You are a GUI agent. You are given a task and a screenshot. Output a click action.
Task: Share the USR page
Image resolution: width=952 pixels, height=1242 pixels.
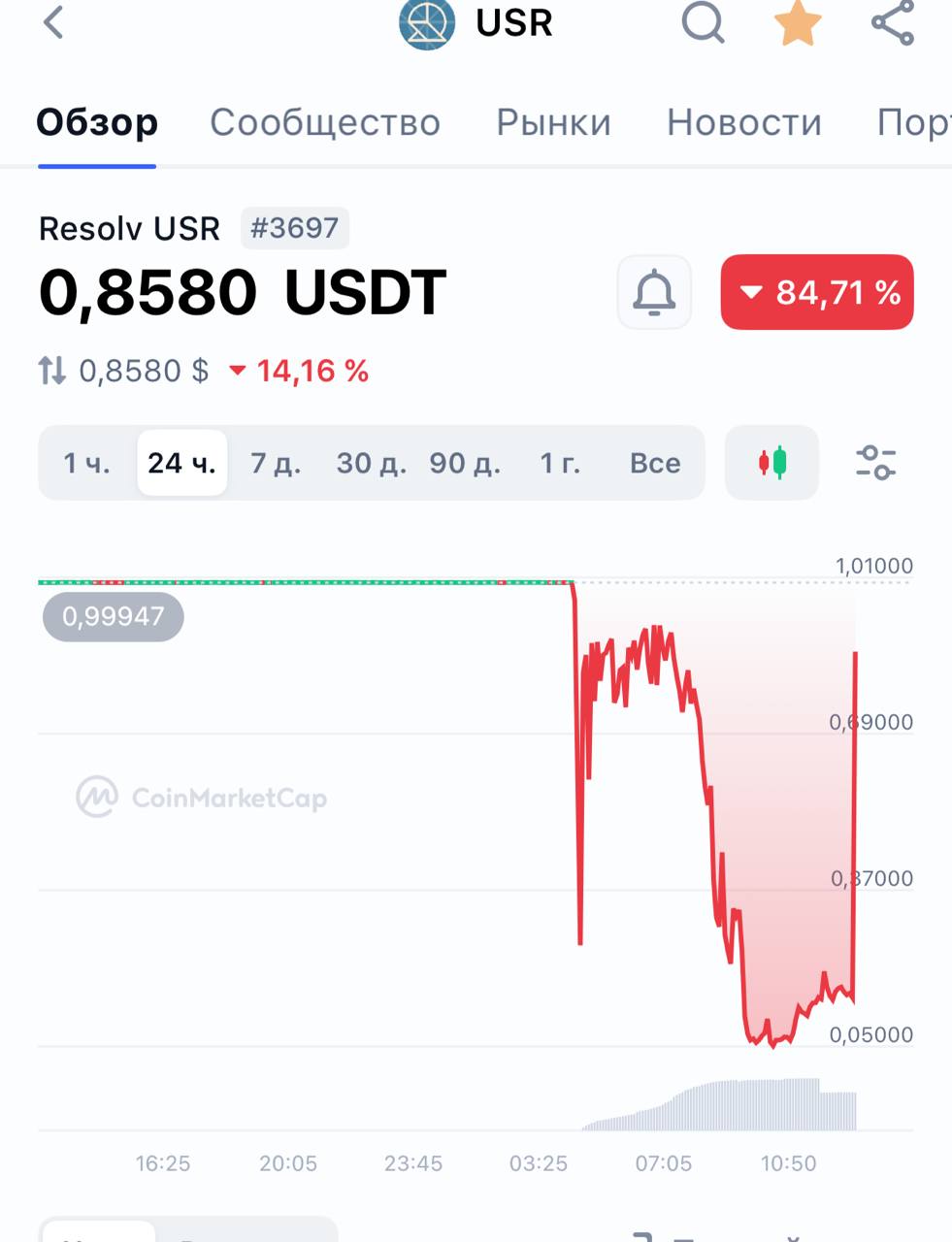[893, 22]
